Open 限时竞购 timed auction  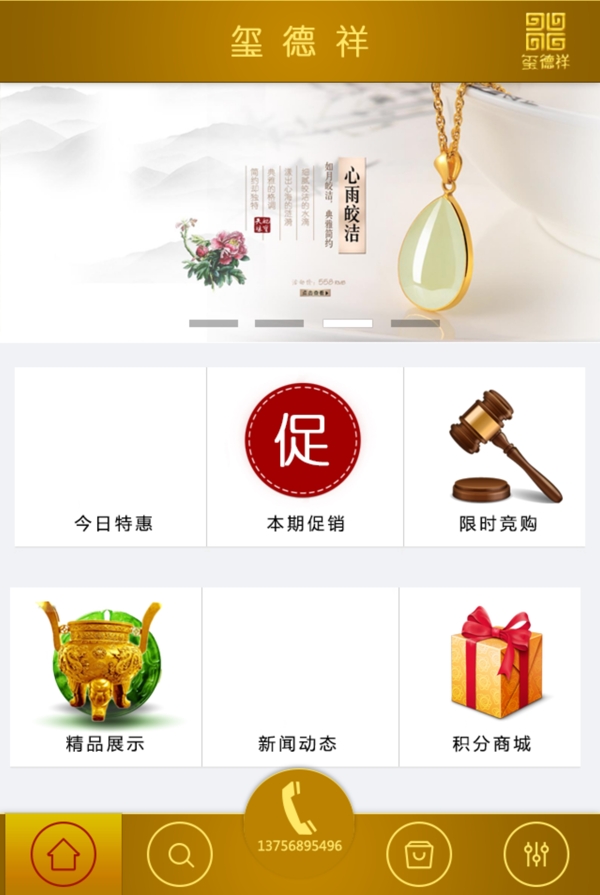coord(495,457)
